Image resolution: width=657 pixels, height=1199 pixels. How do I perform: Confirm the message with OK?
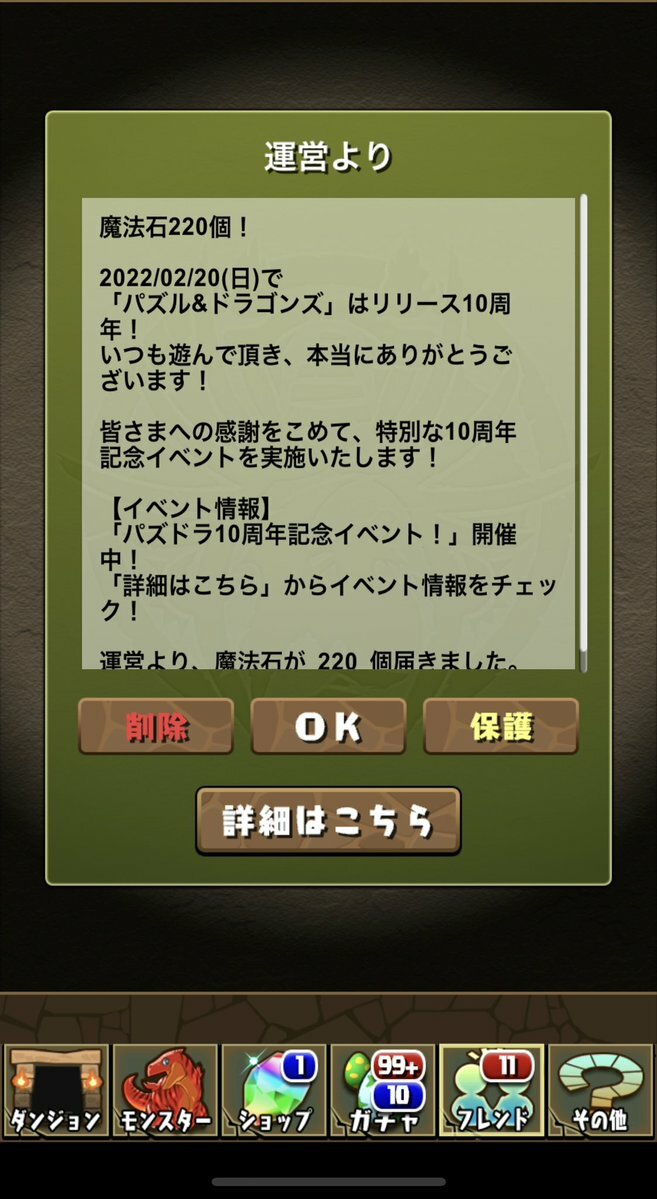click(328, 727)
